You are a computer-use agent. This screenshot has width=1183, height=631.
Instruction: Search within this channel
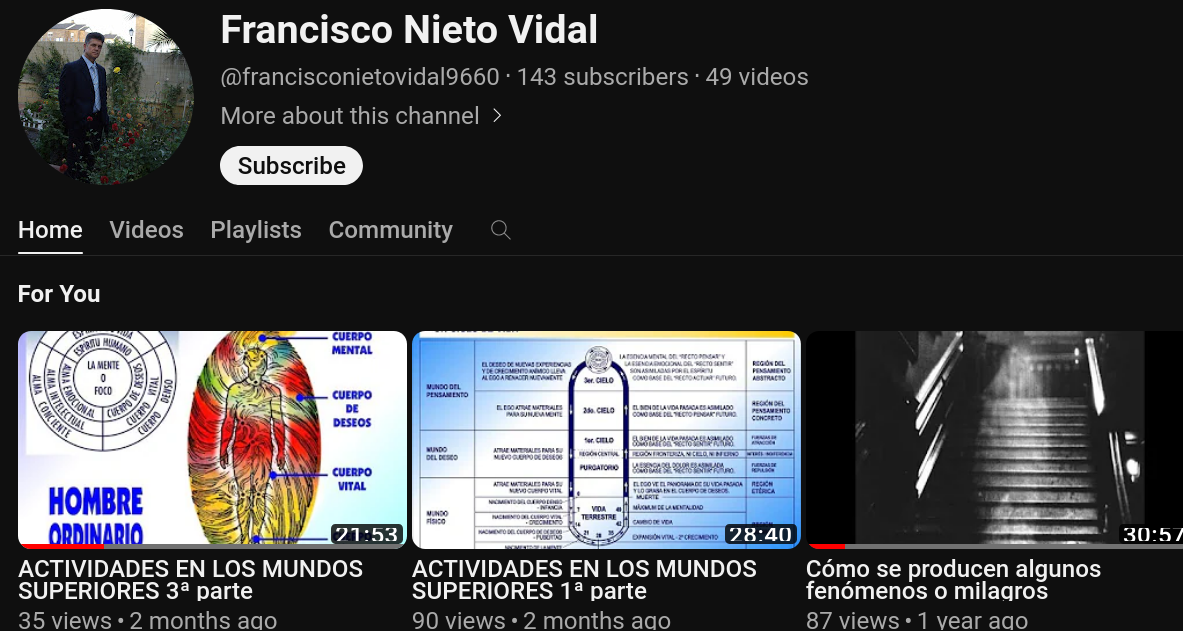point(501,230)
